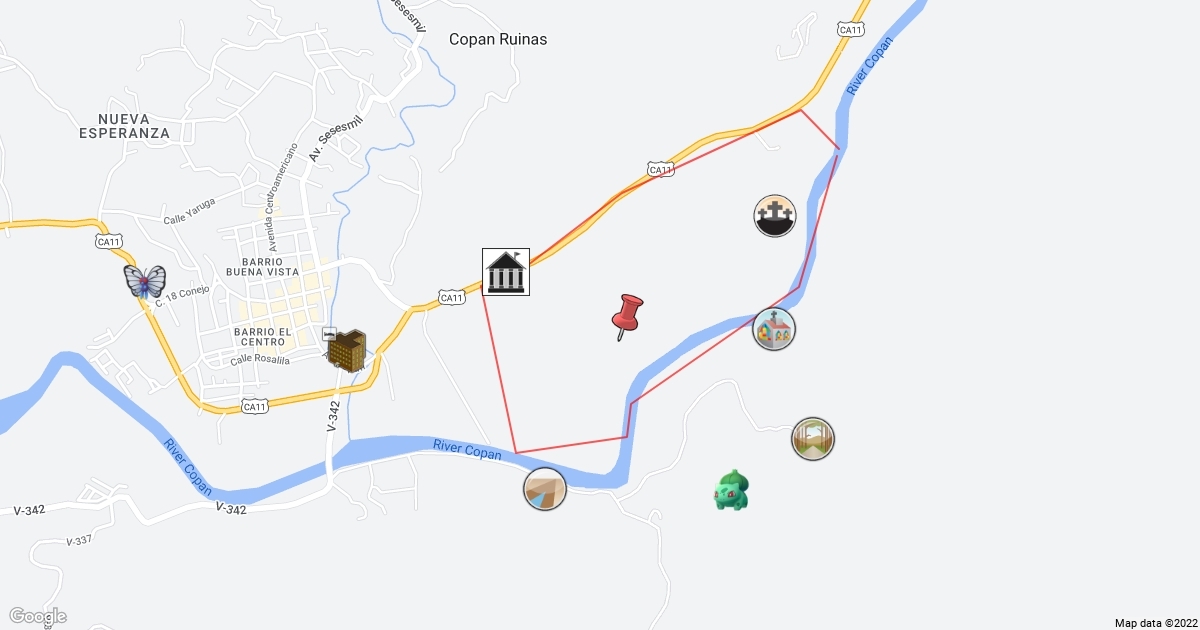This screenshot has height=630, width=1200.
Task: Select the red pushpin marker
Action: [627, 316]
